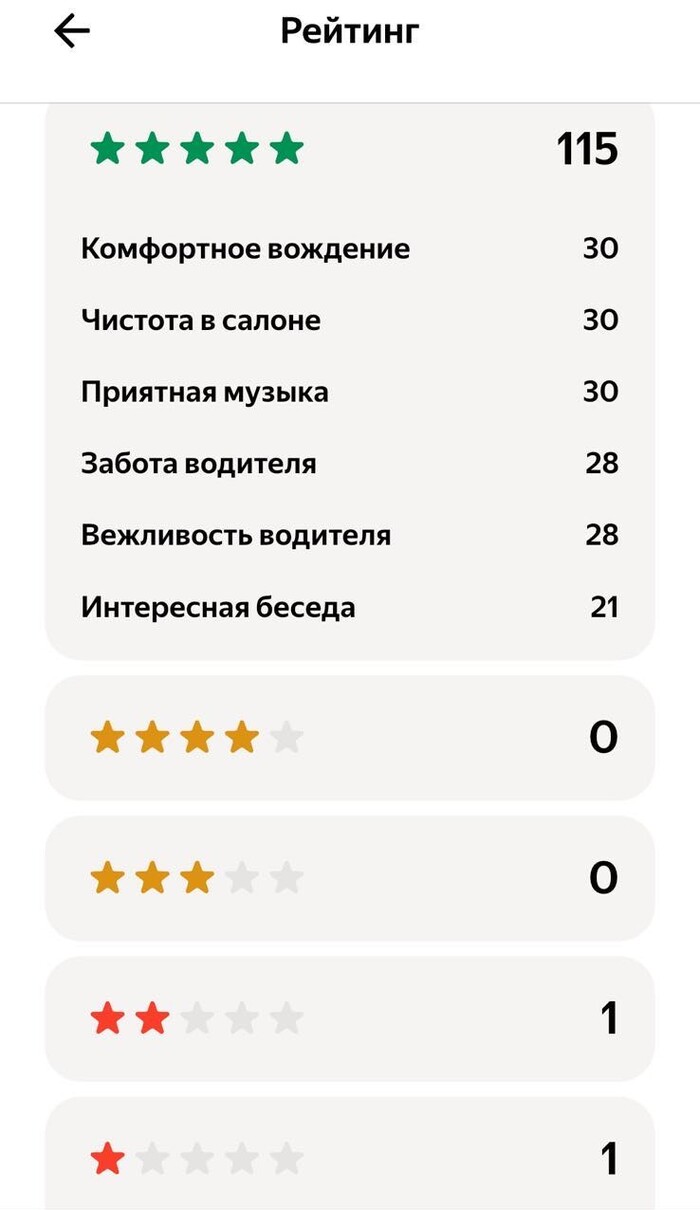
Task: Go back from the Рейтинг screen
Action: tap(72, 32)
